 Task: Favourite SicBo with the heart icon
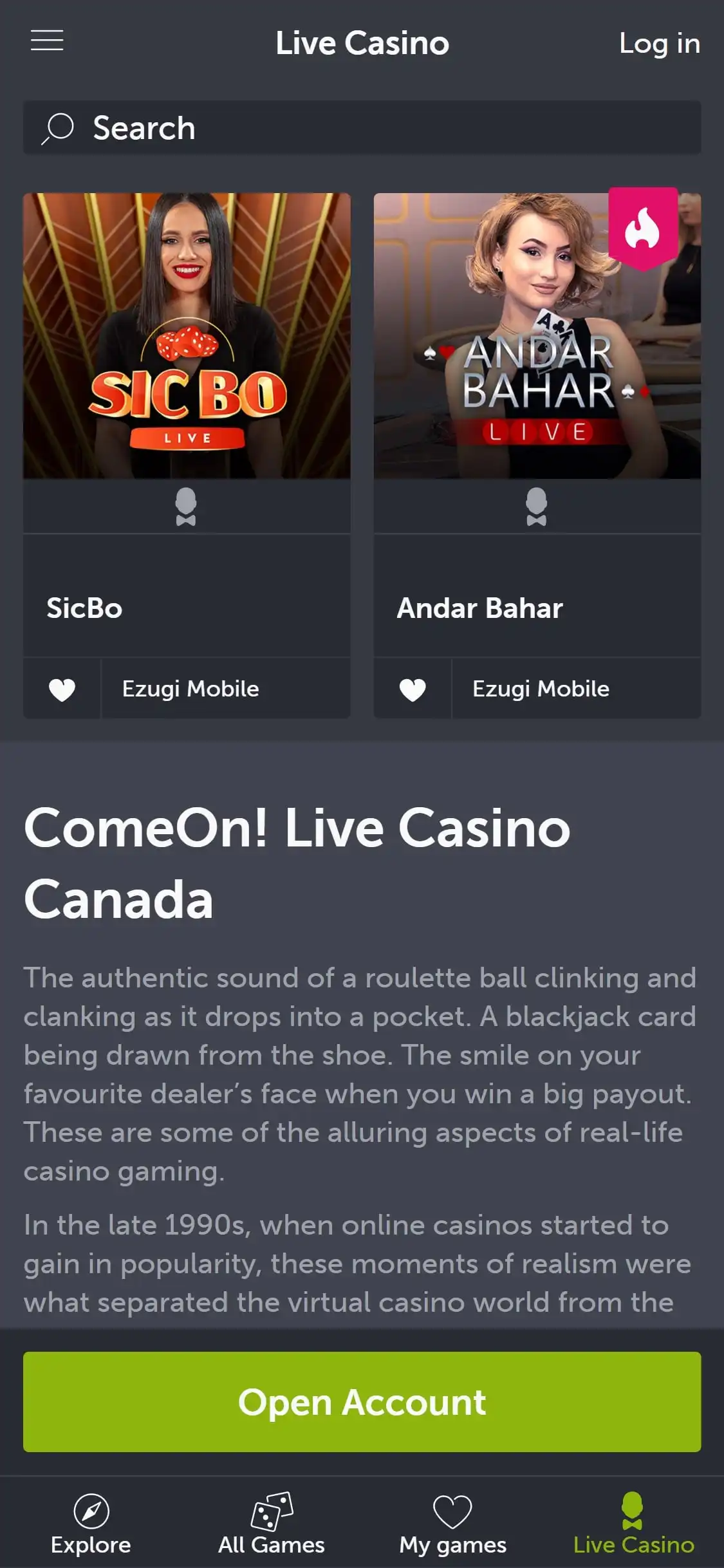pos(62,689)
